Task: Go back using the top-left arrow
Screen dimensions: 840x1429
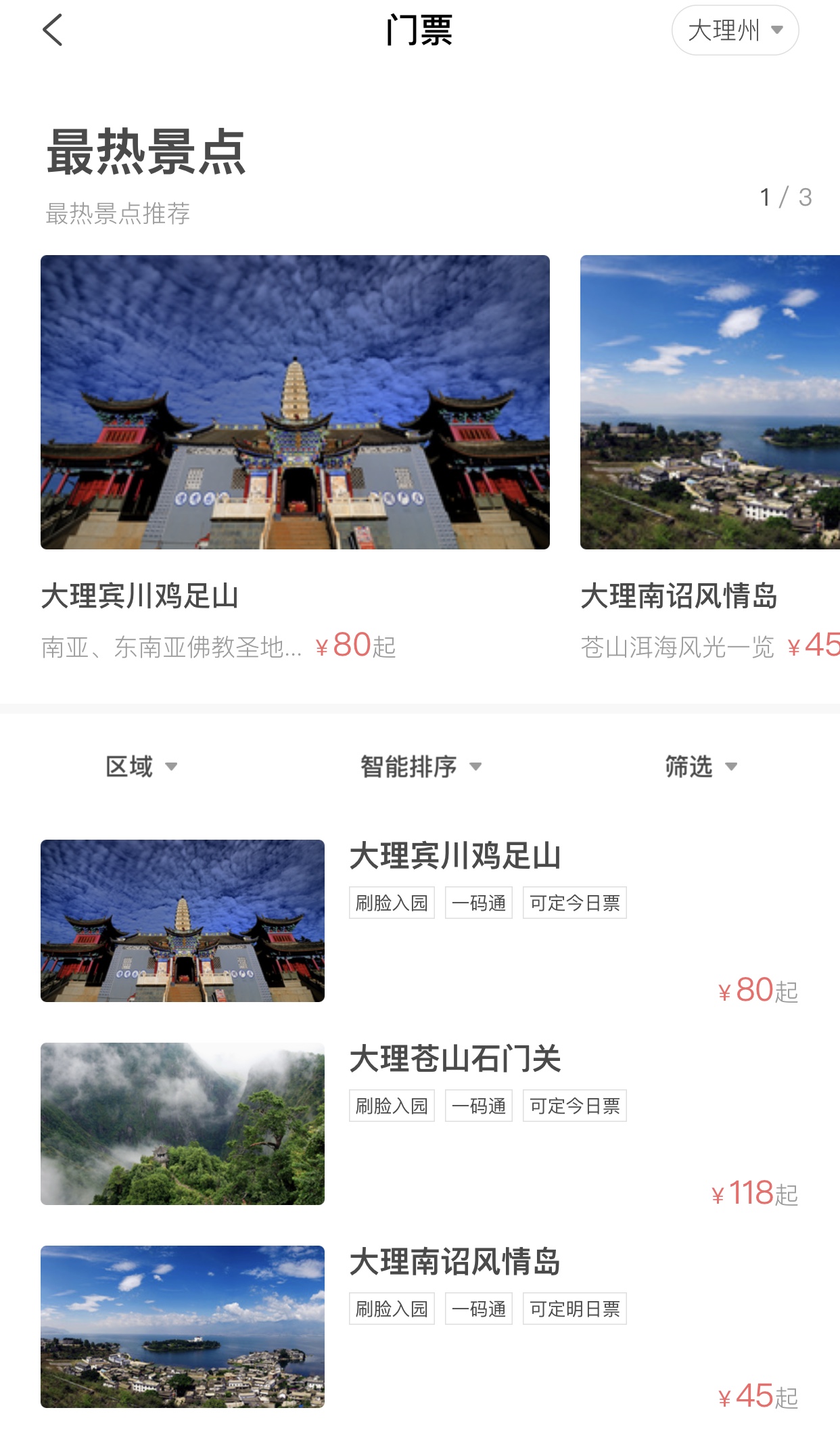Action: (x=53, y=30)
